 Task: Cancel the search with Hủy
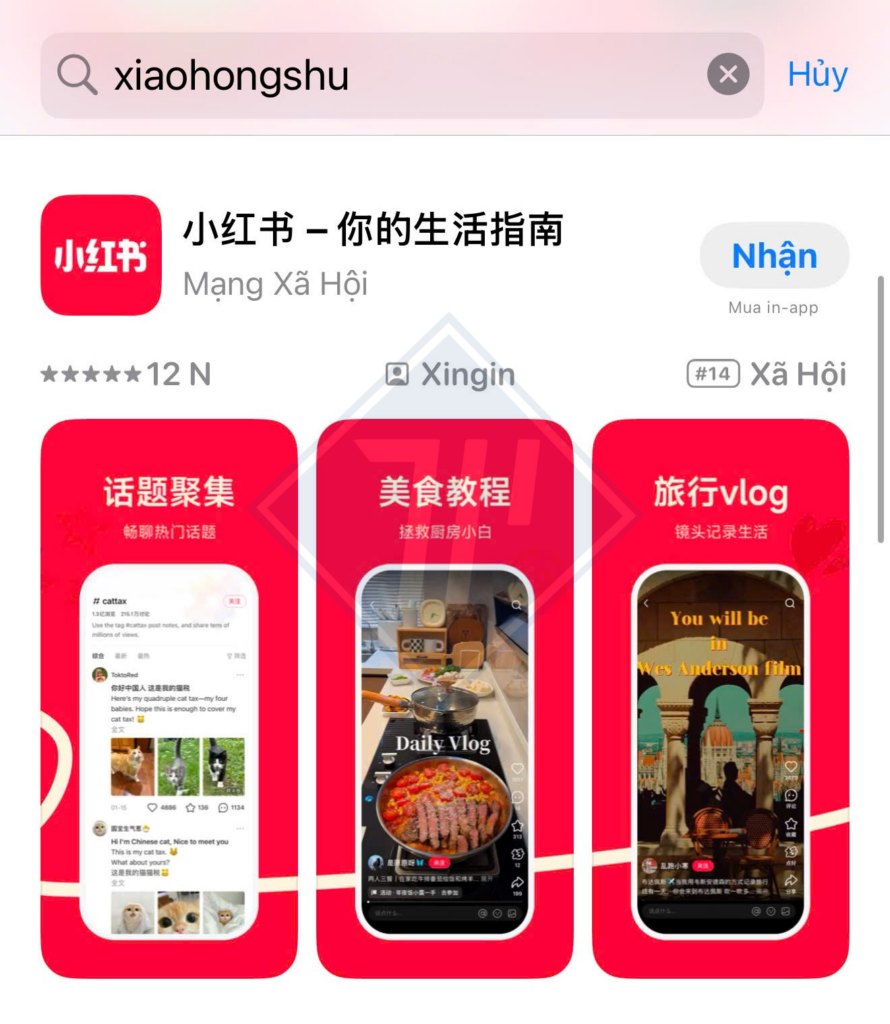click(x=817, y=74)
